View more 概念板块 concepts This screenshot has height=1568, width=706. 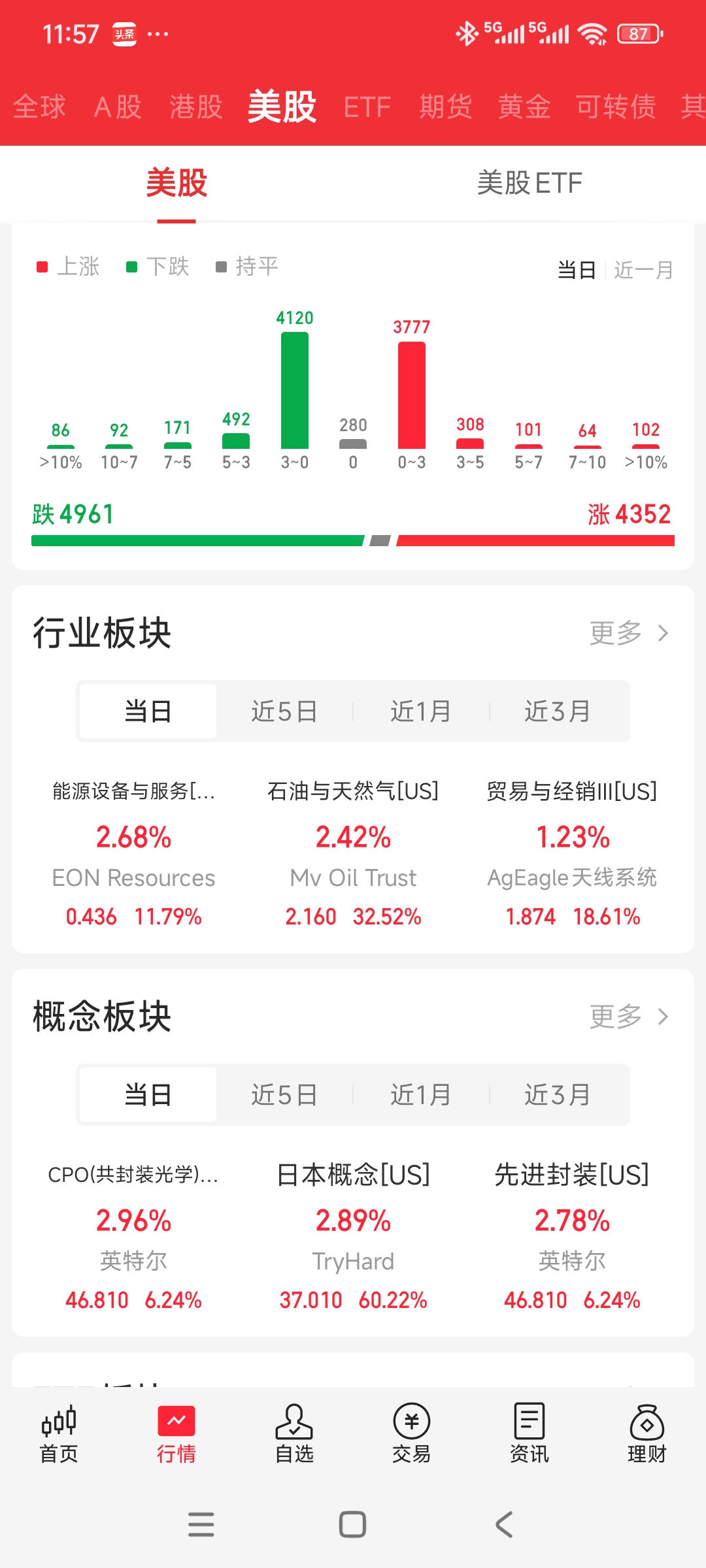point(628,1017)
